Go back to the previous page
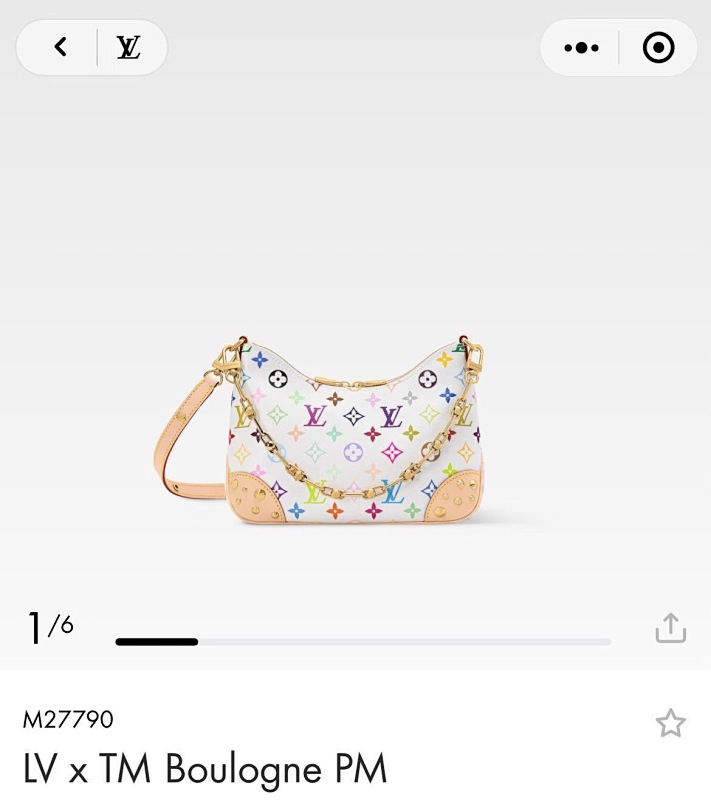 coord(61,47)
